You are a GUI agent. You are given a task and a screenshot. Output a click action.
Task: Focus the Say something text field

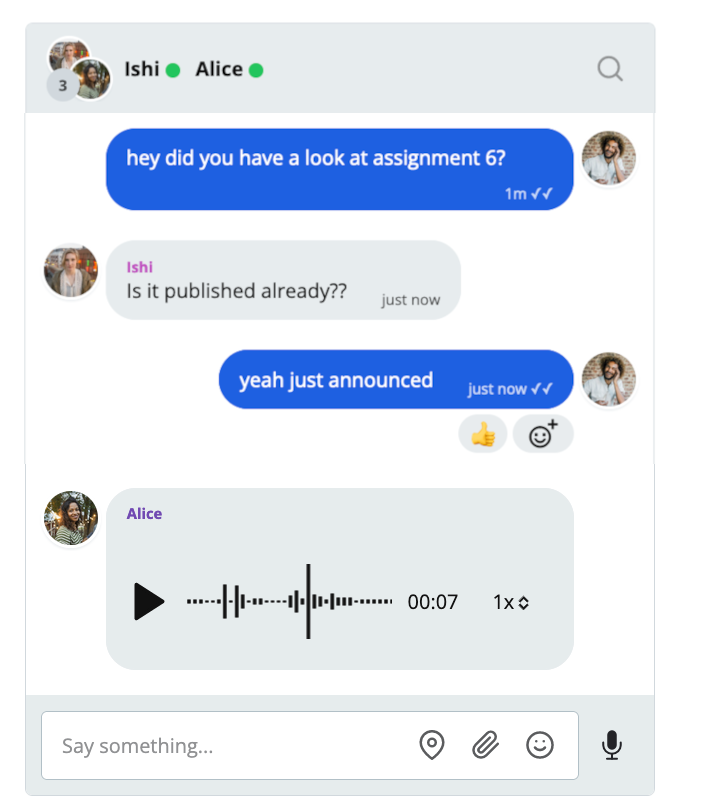pyautogui.click(x=230, y=746)
